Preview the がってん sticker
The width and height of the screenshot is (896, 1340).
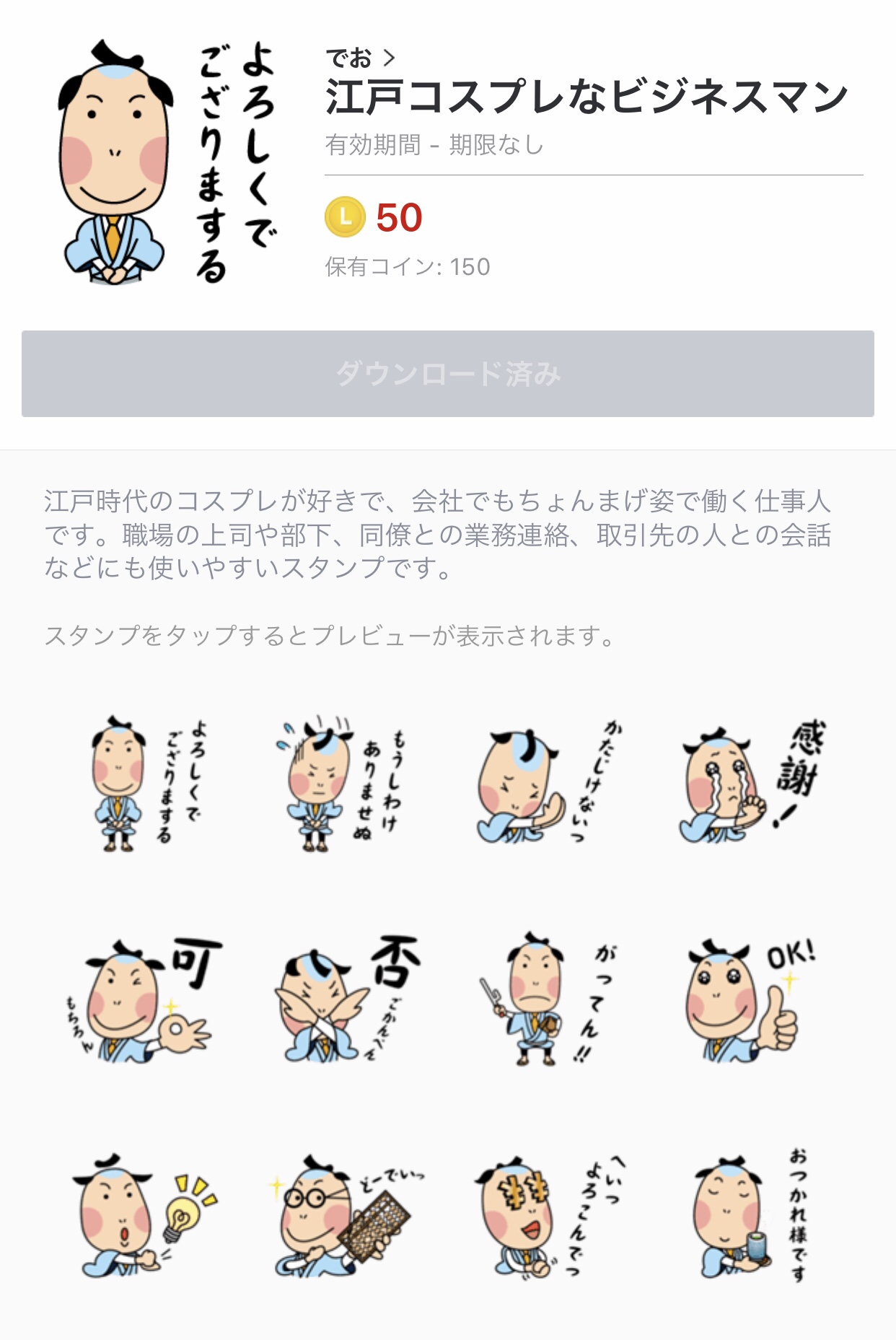coord(539,999)
